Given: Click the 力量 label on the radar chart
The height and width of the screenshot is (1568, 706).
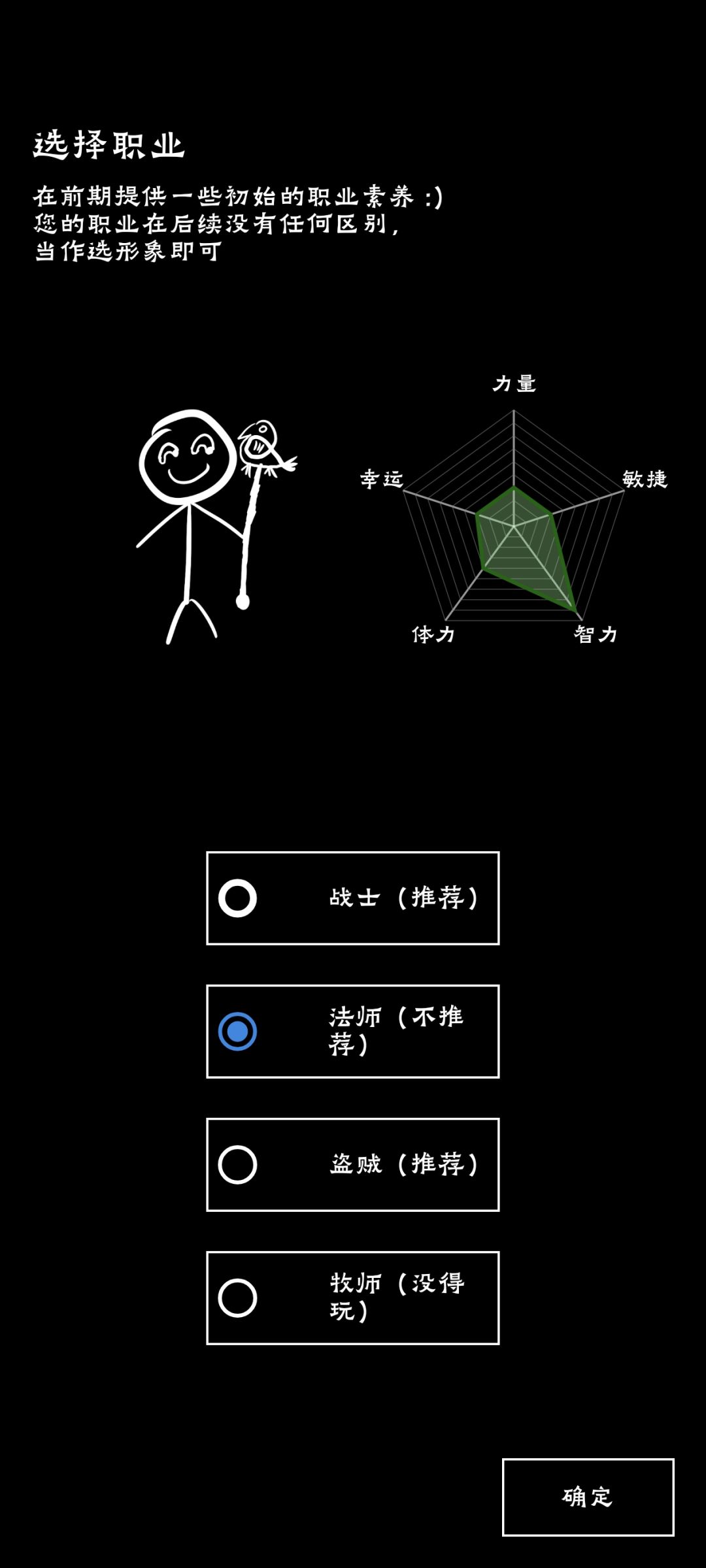Looking at the screenshot, I should coord(514,384).
